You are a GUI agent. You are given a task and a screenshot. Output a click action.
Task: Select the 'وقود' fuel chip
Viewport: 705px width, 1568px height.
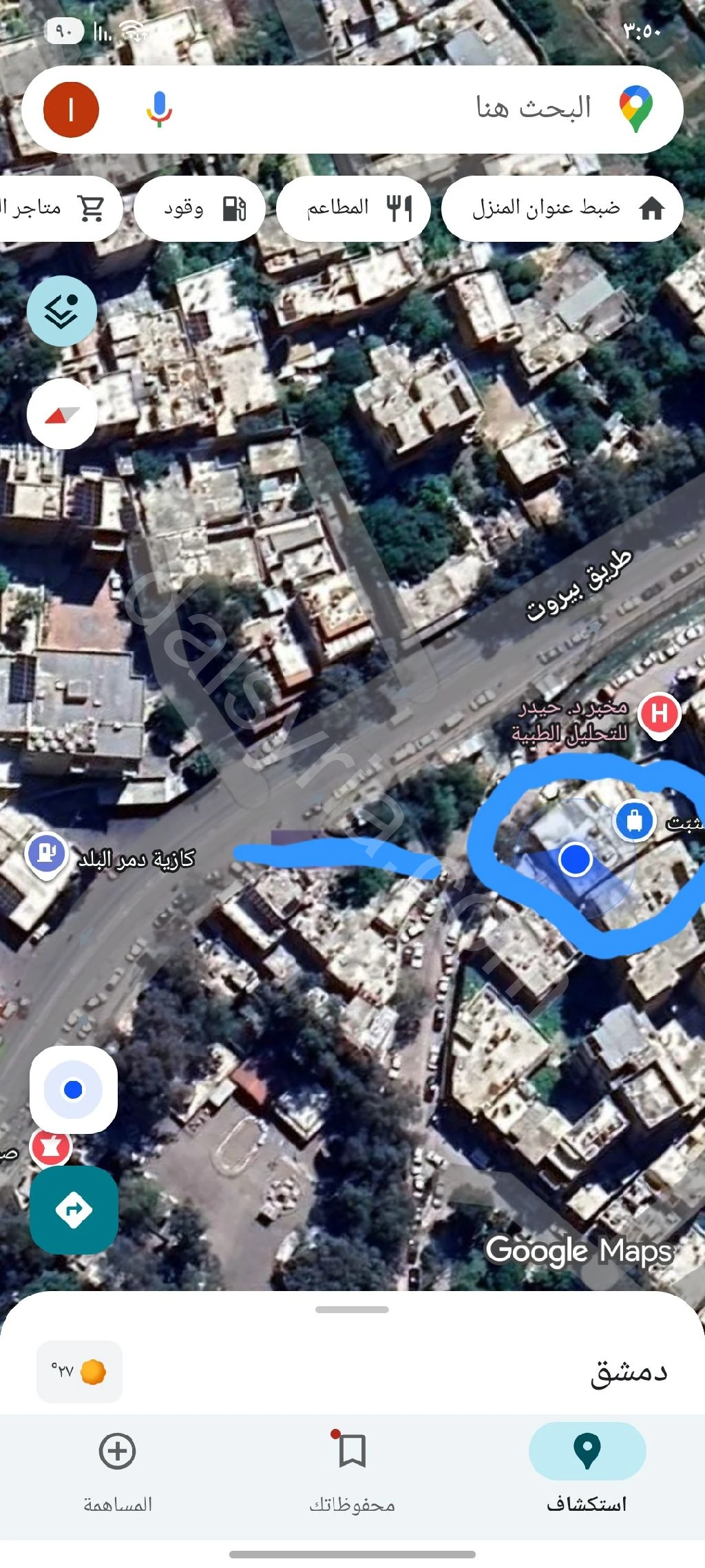tap(200, 208)
